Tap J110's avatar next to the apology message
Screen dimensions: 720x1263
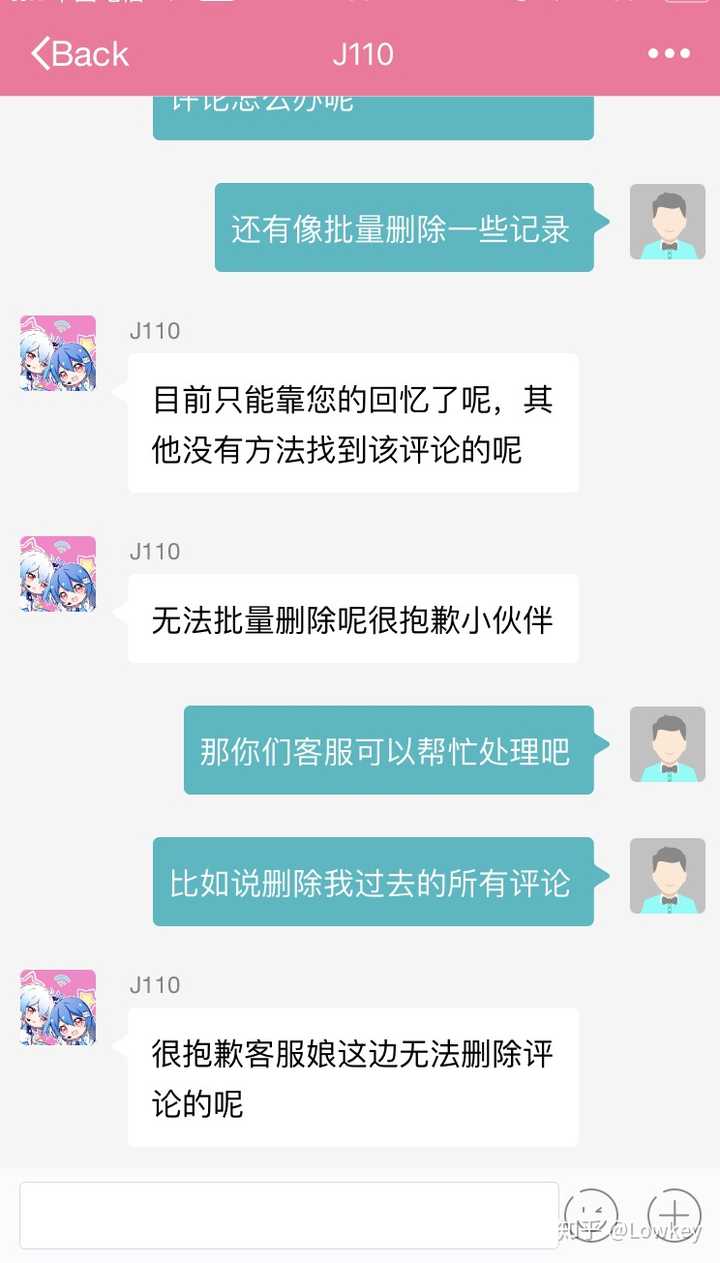tap(56, 1010)
